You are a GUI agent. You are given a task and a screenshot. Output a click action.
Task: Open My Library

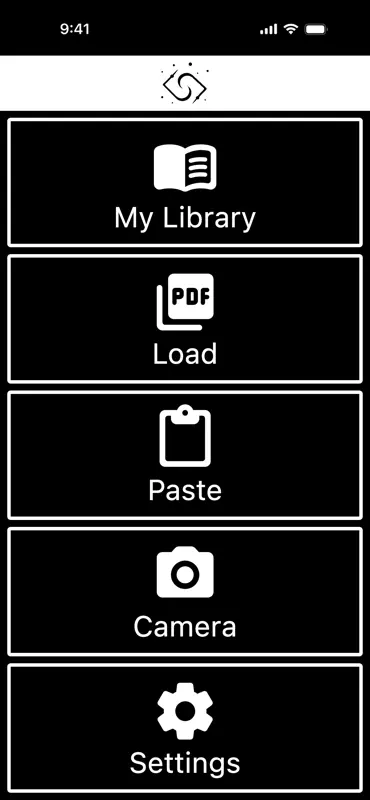[x=185, y=183]
